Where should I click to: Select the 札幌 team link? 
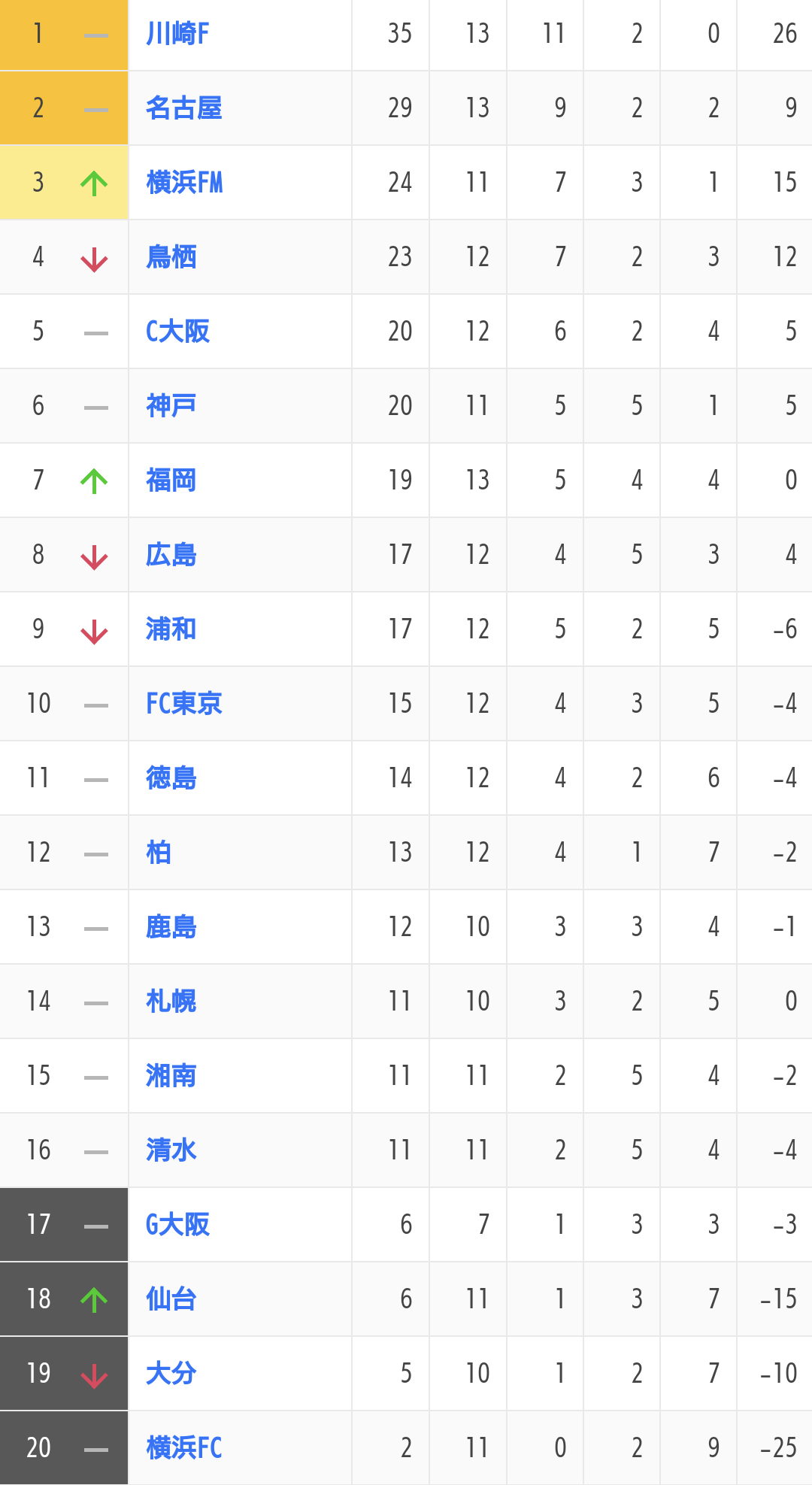pos(171,1002)
